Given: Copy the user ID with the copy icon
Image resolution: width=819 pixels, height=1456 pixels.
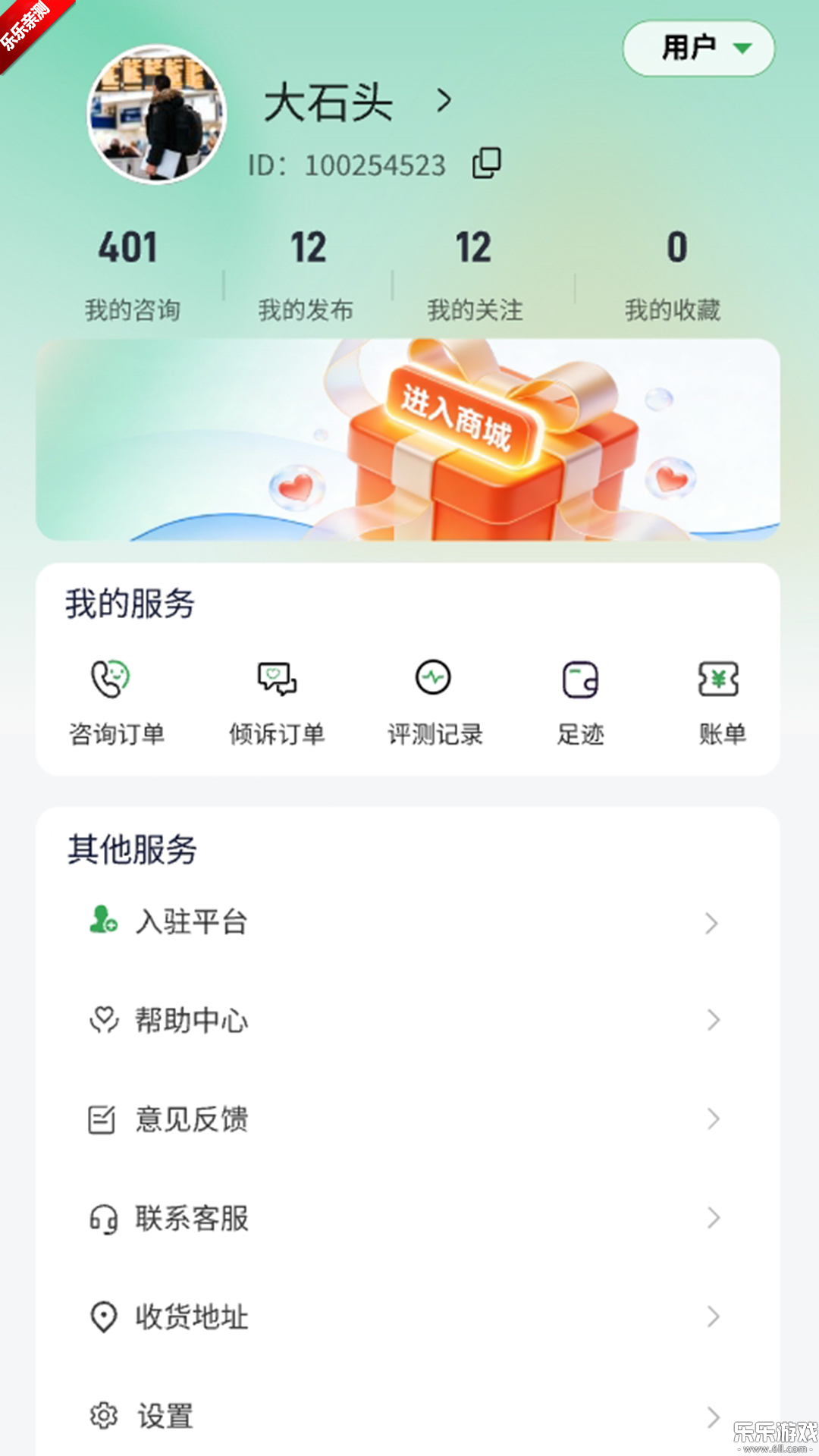Looking at the screenshot, I should (x=486, y=162).
